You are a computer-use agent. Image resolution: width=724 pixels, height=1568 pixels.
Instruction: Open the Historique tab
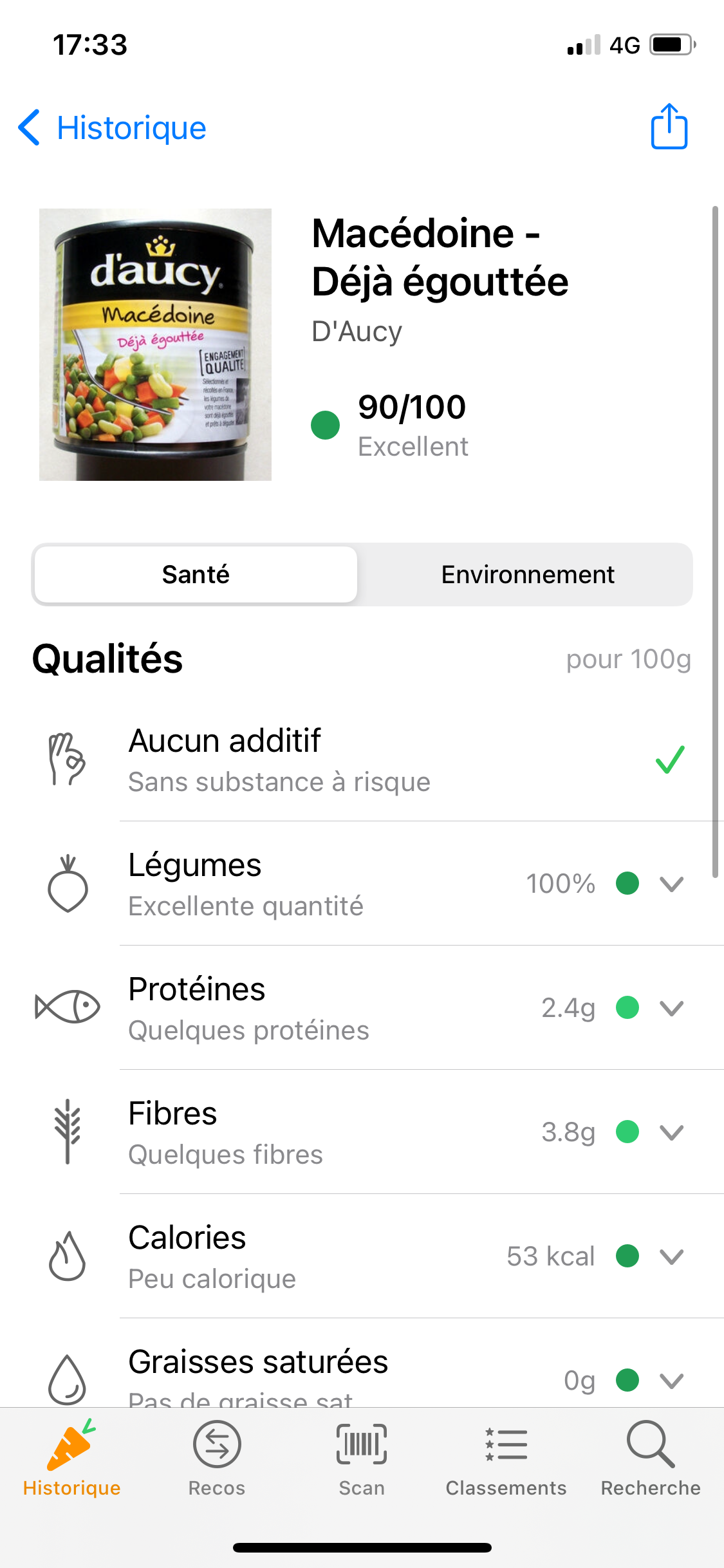coord(71,1459)
